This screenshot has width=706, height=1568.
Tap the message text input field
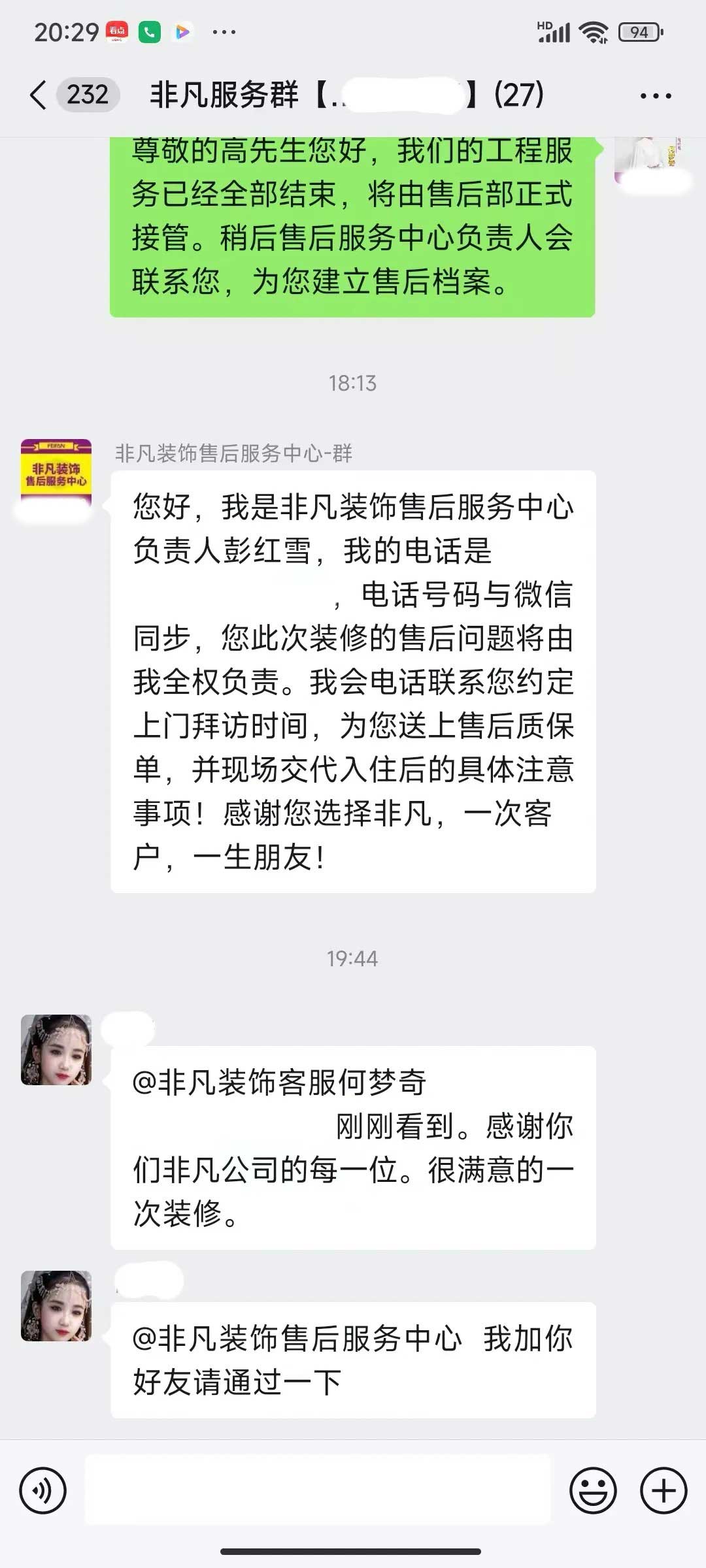coord(318,1491)
